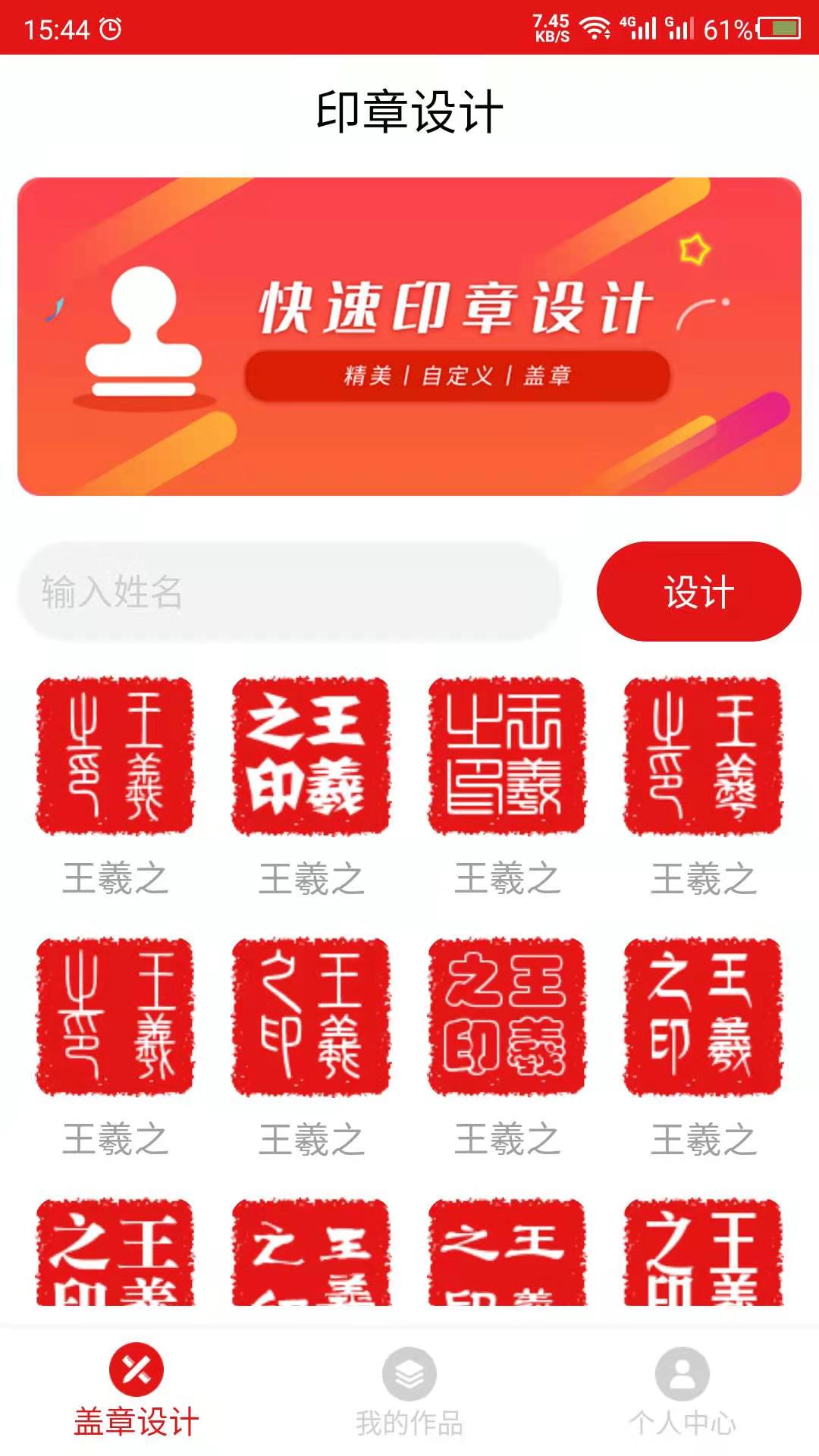This screenshot has width=819, height=1456.
Task: Tap the 输入姓名 name input field
Action: 288,591
